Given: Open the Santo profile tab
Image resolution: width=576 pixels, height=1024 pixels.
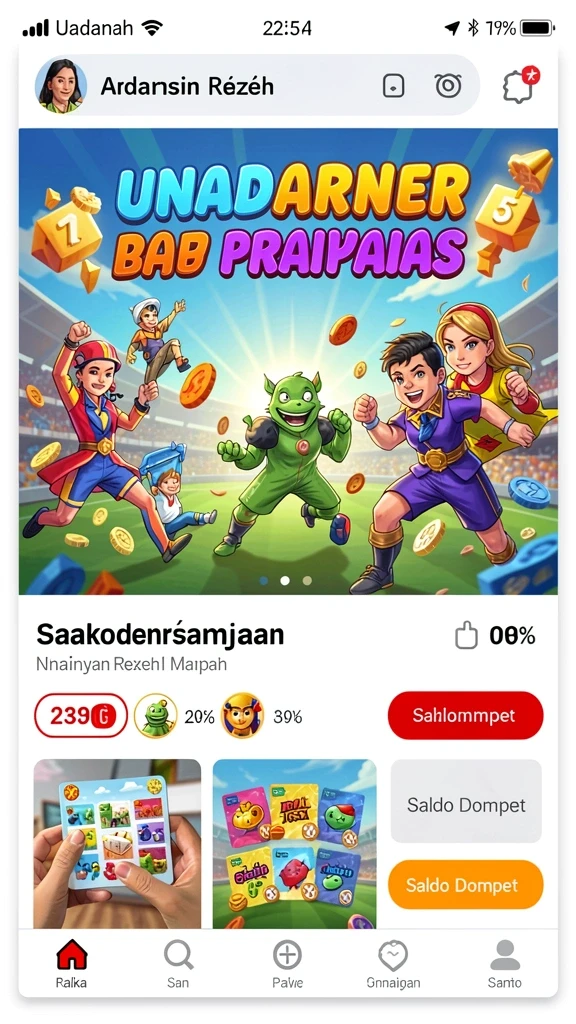Looking at the screenshot, I should tap(505, 964).
